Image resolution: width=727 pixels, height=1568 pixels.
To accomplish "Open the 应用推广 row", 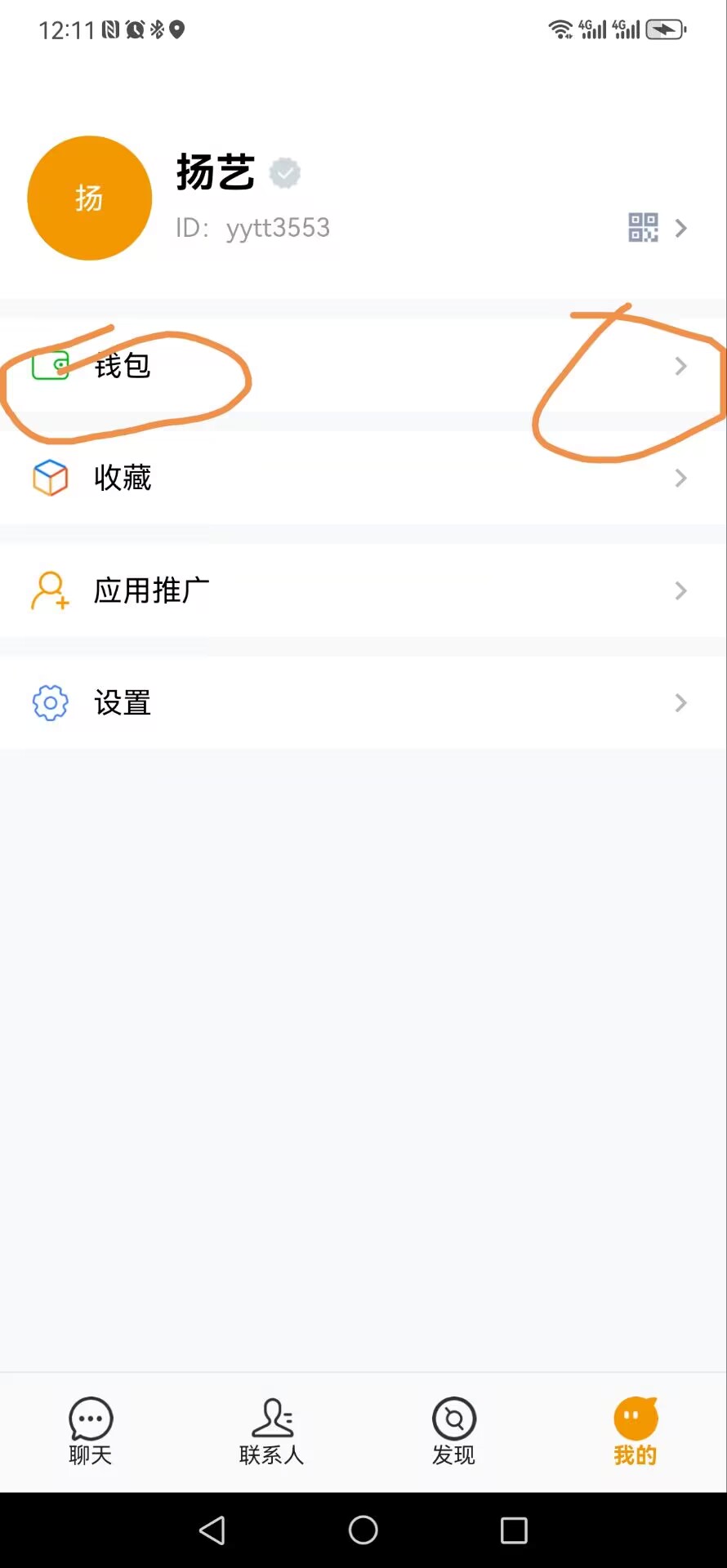I will click(x=363, y=590).
